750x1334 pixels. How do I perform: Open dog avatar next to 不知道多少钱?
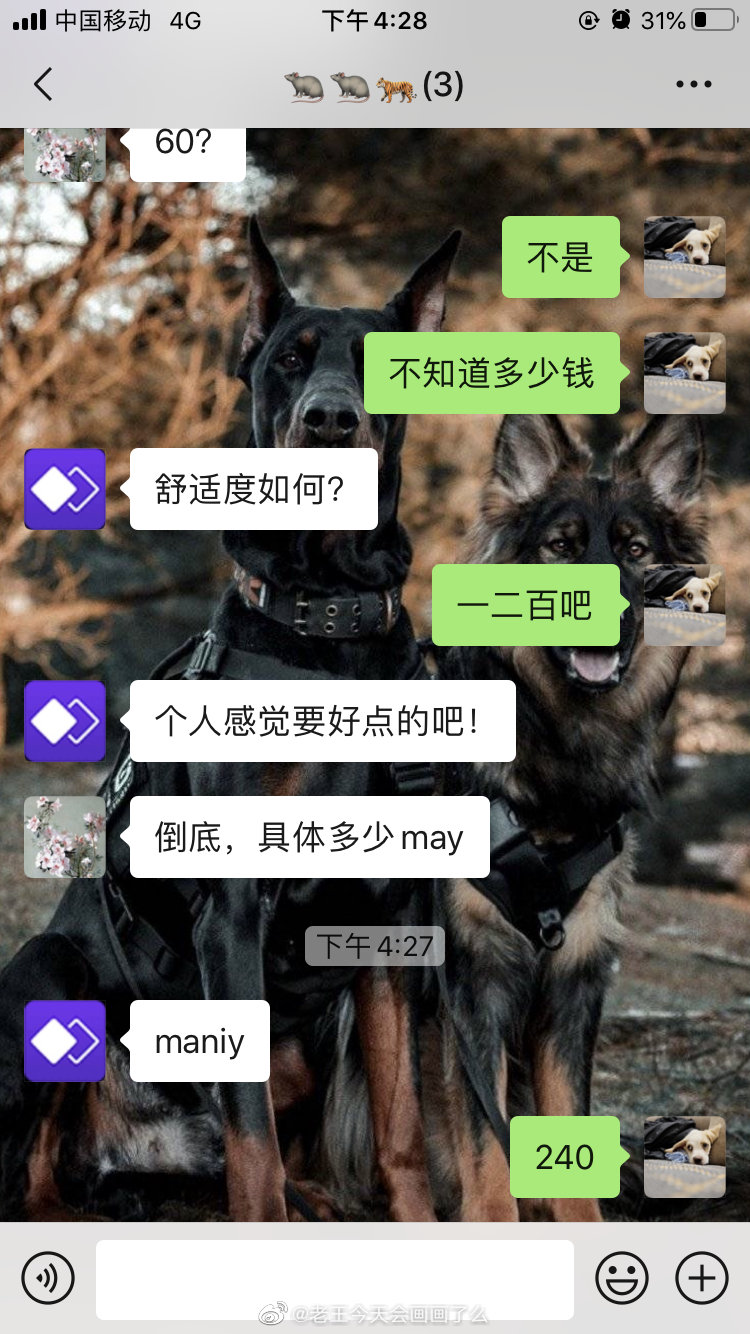tap(685, 373)
